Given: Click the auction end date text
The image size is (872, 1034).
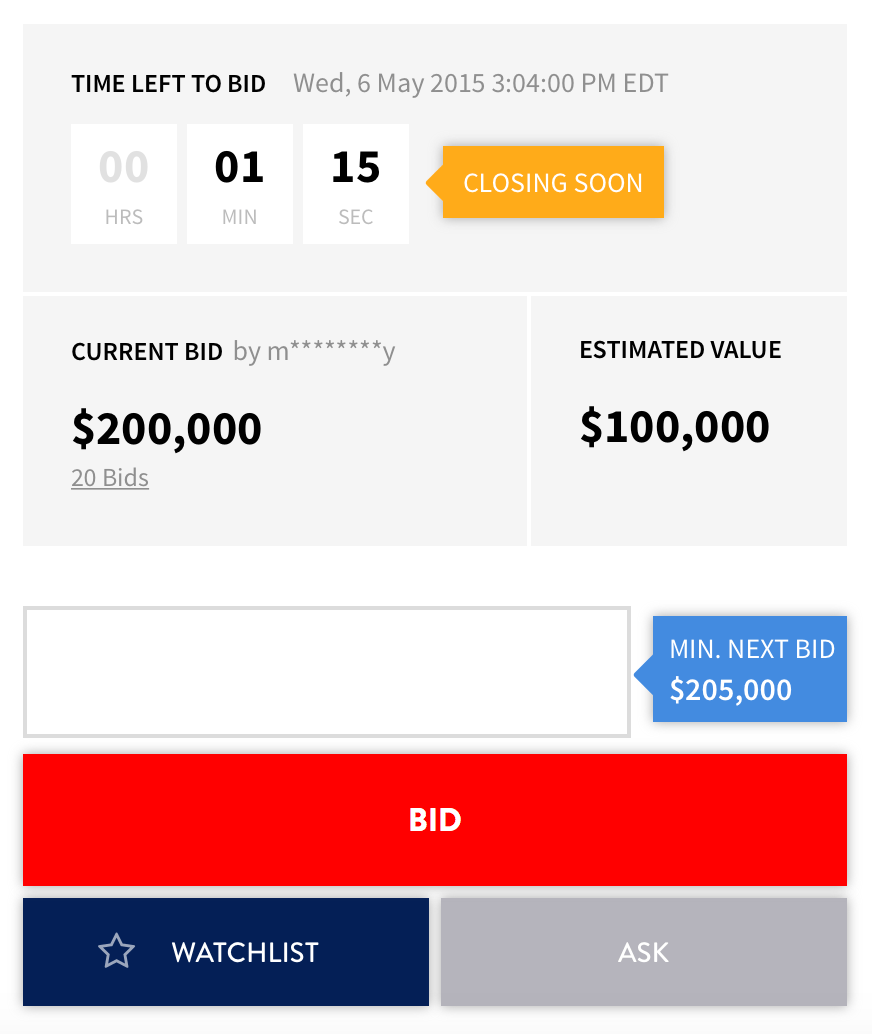Looking at the screenshot, I should coord(480,84).
